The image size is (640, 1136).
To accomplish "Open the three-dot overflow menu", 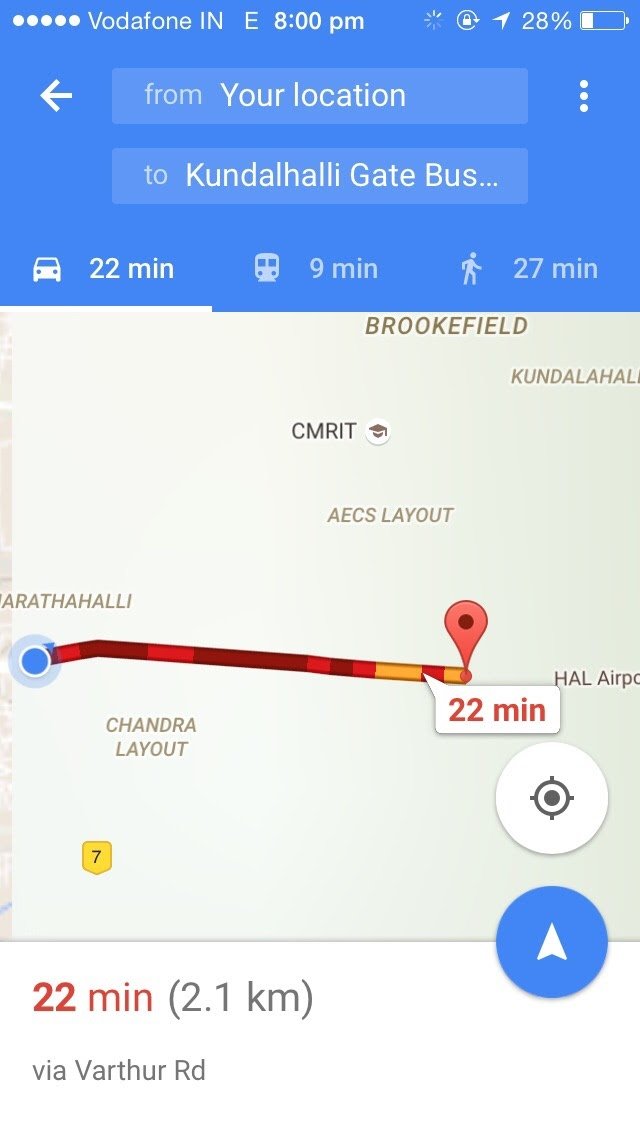I will coord(583,96).
